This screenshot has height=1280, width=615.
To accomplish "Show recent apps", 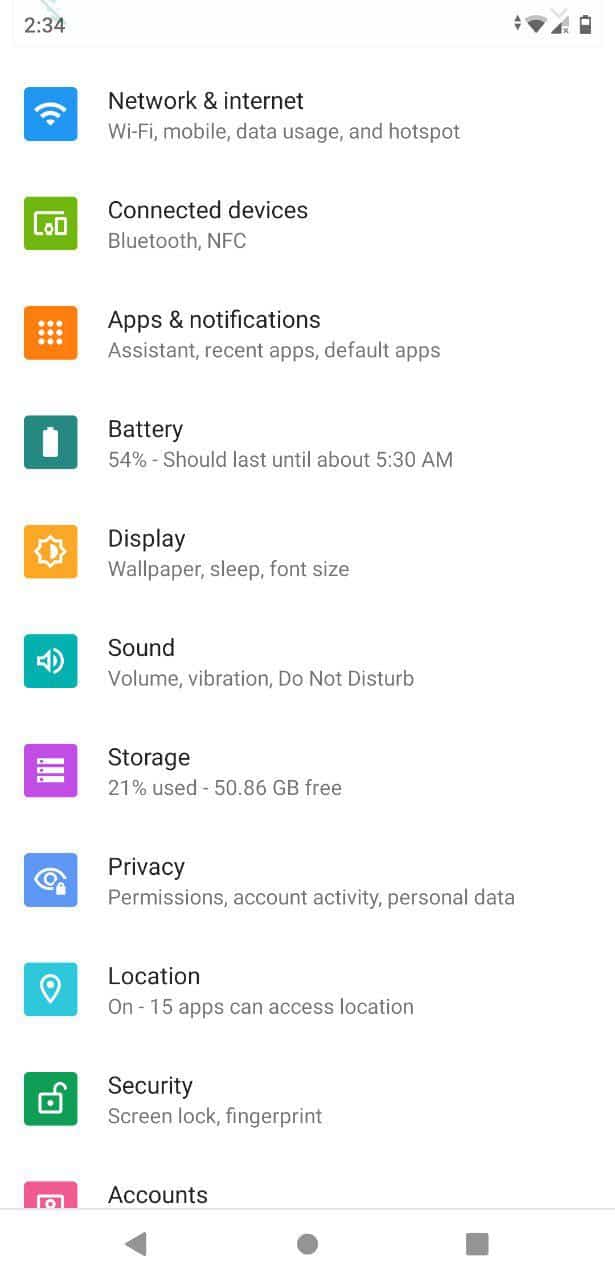I will [x=477, y=1244].
